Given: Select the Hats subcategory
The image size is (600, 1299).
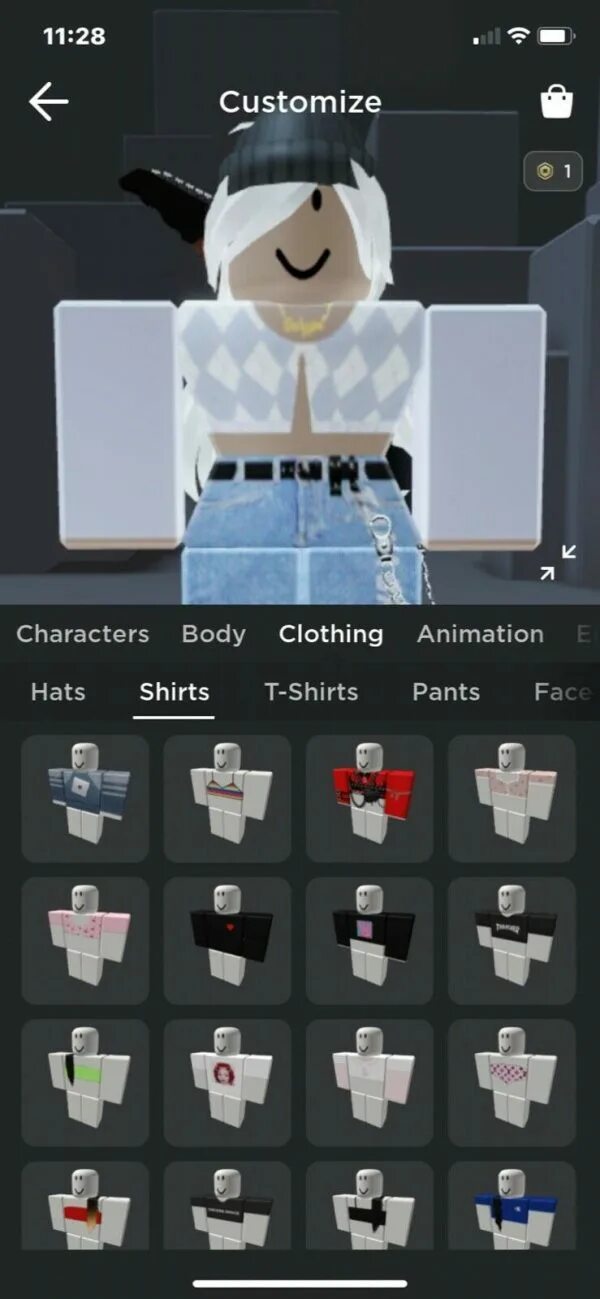Looking at the screenshot, I should coord(58,692).
